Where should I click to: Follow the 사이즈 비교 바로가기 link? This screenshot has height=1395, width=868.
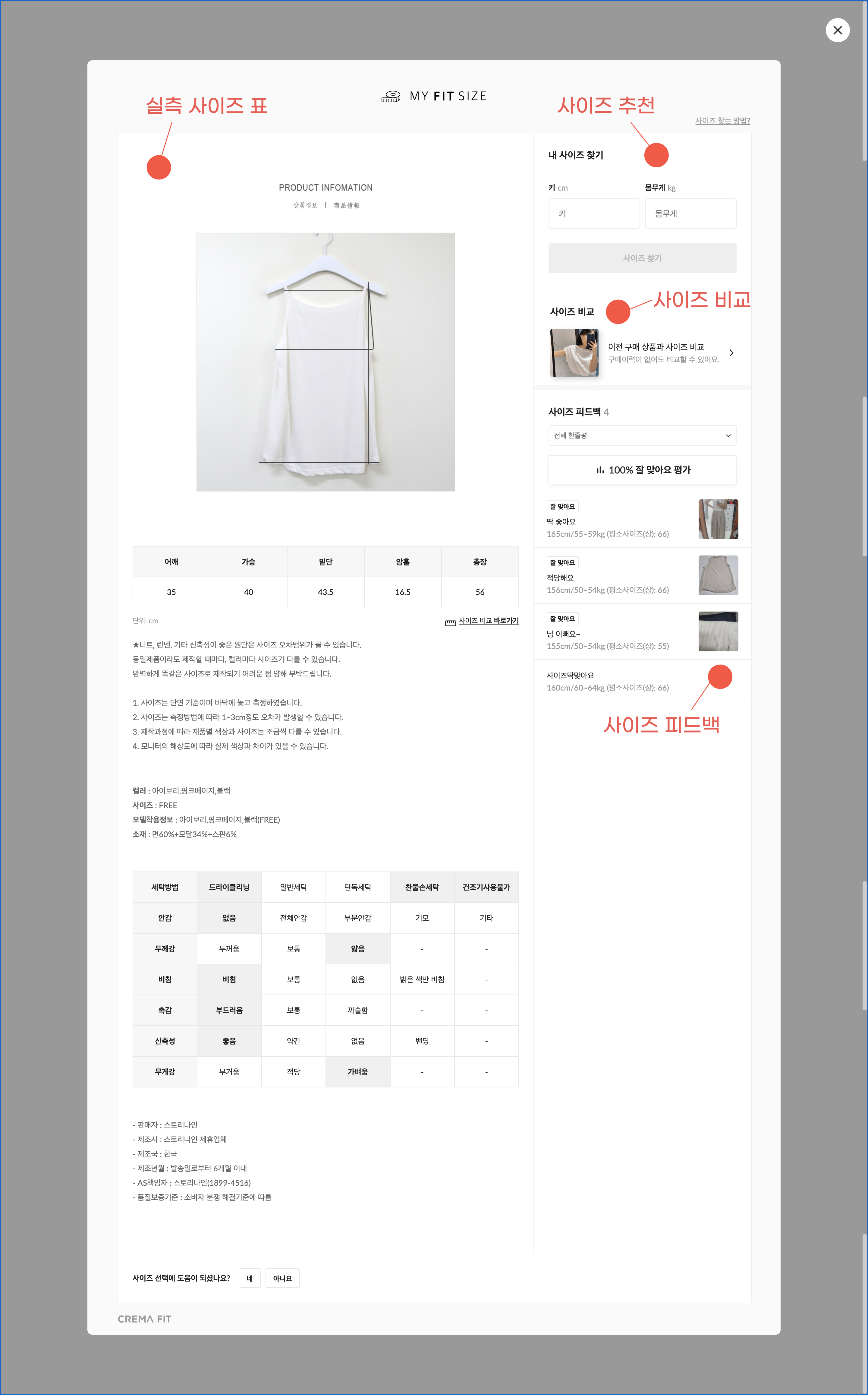click(x=487, y=621)
